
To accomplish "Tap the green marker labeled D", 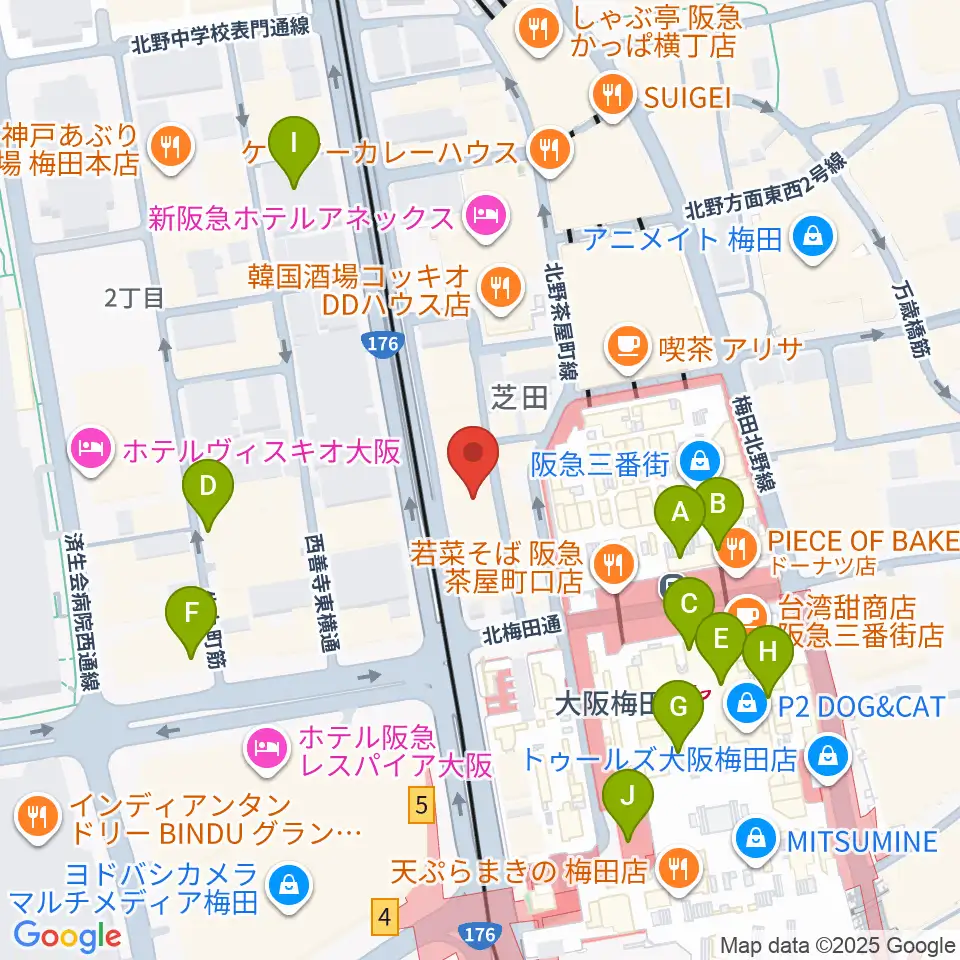I will coord(208,488).
